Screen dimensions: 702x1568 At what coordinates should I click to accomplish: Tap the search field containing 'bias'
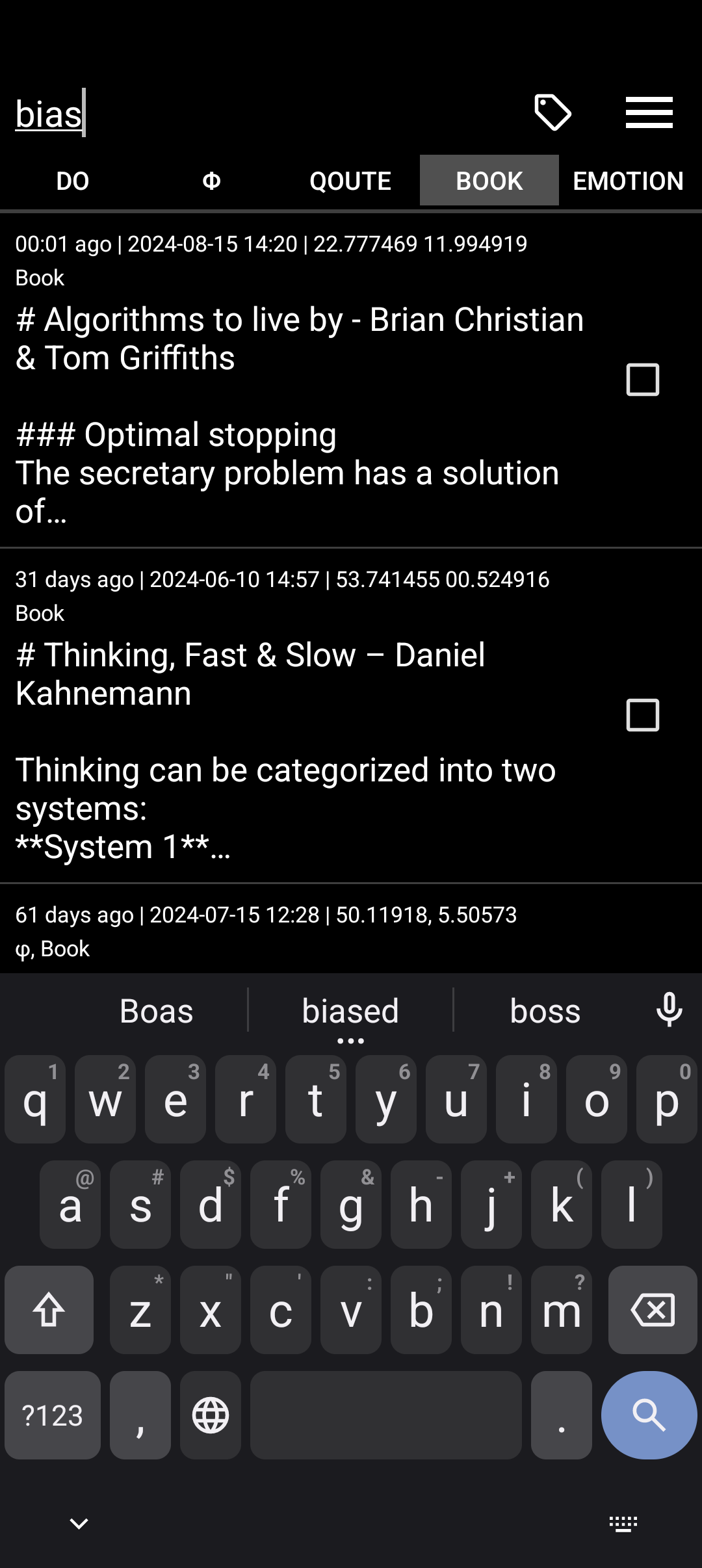(x=260, y=114)
